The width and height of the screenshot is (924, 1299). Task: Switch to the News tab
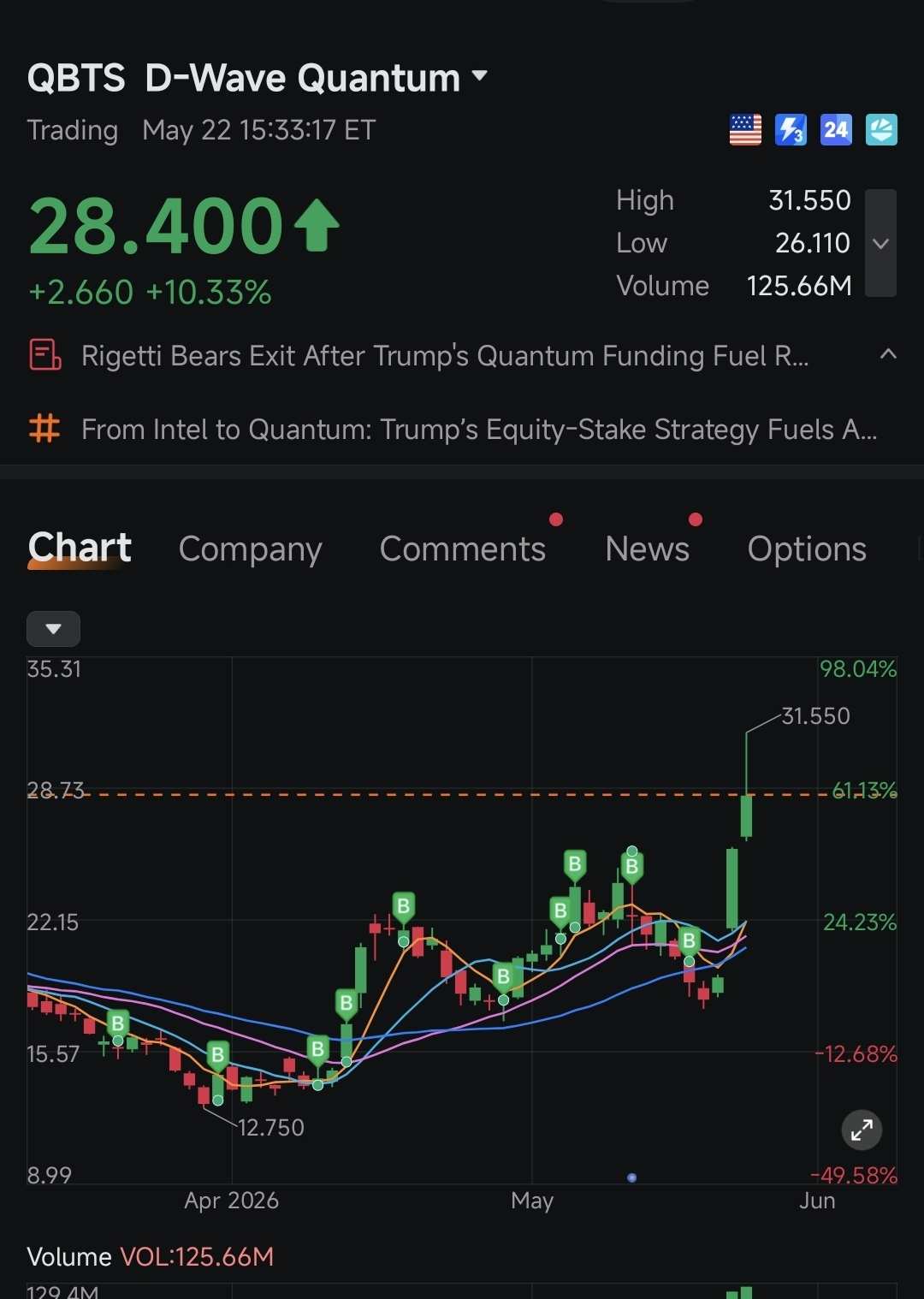[647, 549]
